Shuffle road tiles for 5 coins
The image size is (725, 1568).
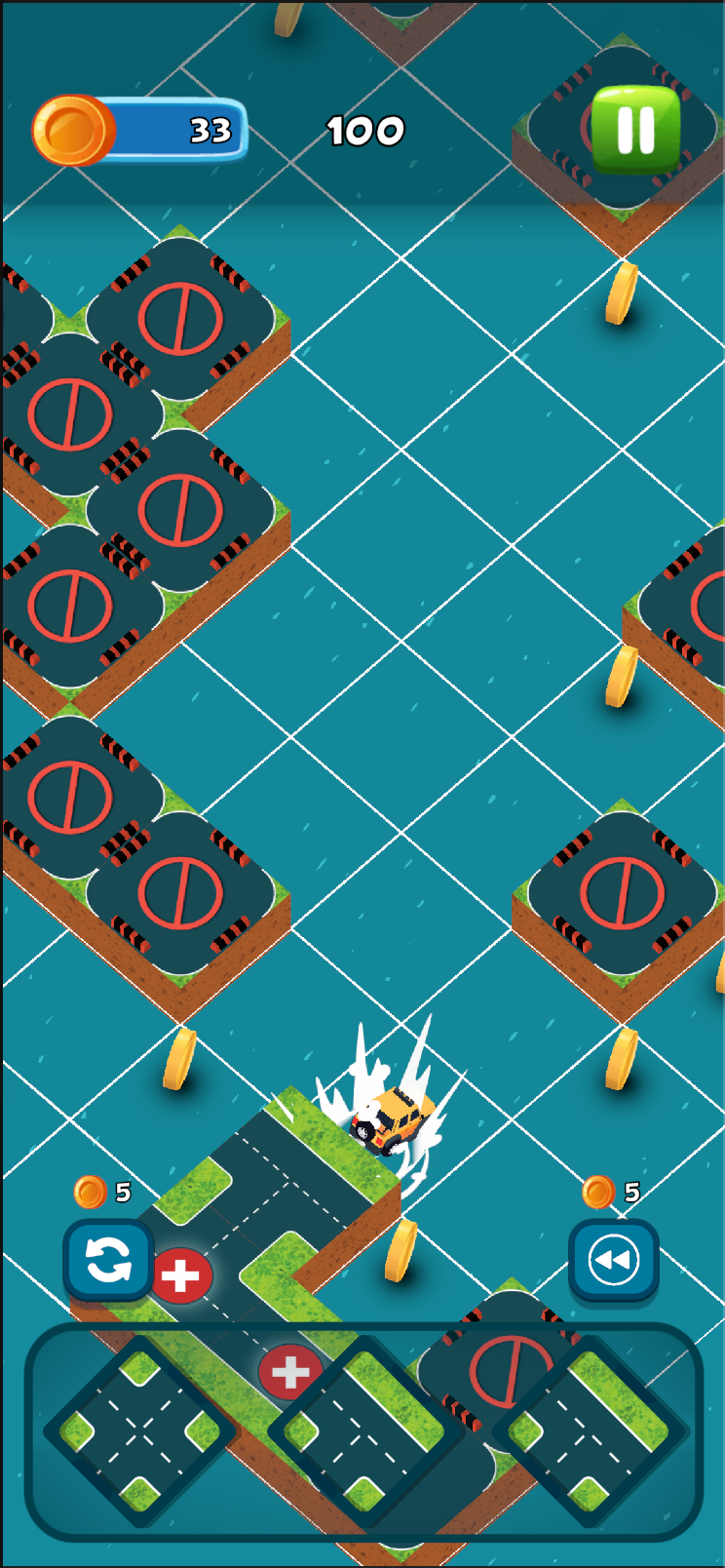pos(108,1260)
